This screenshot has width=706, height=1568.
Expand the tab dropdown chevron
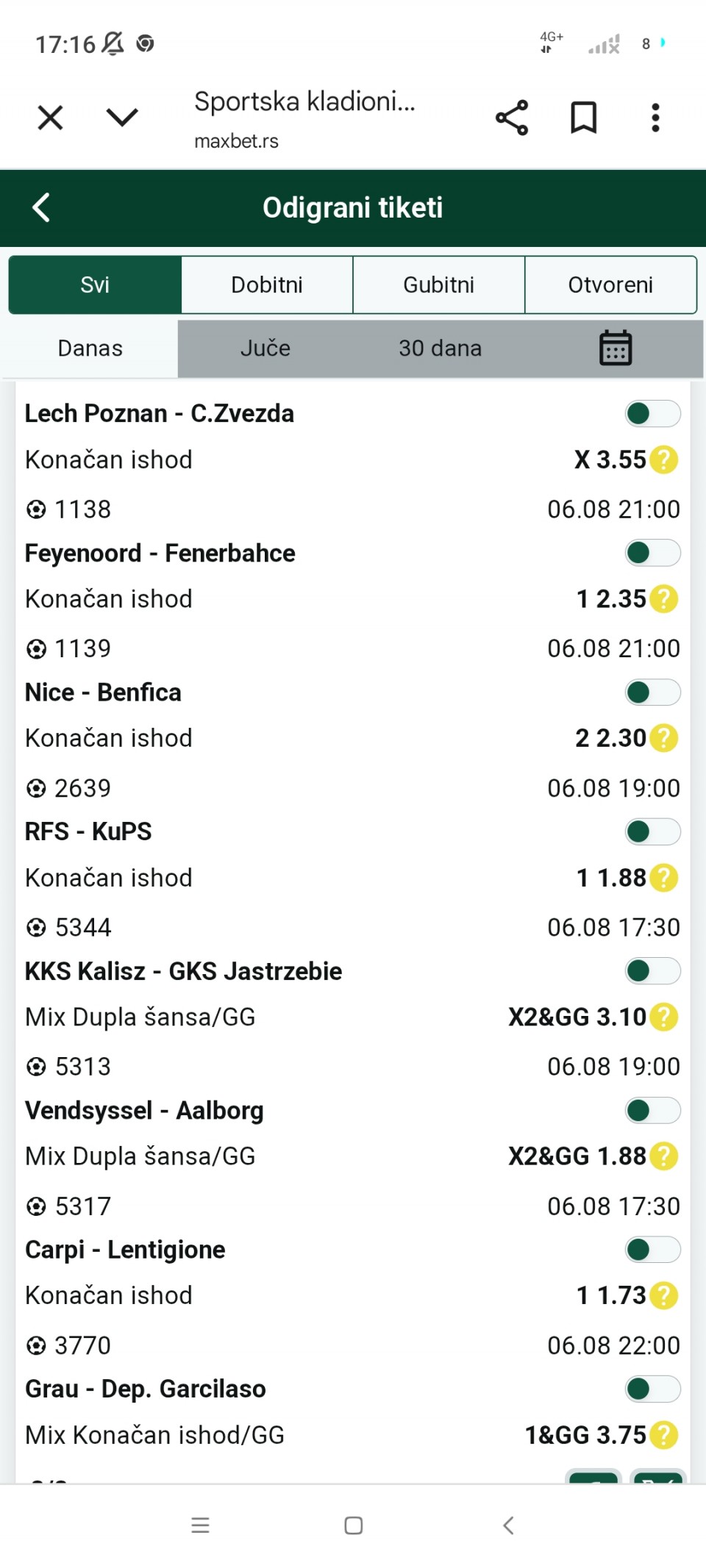point(122,117)
